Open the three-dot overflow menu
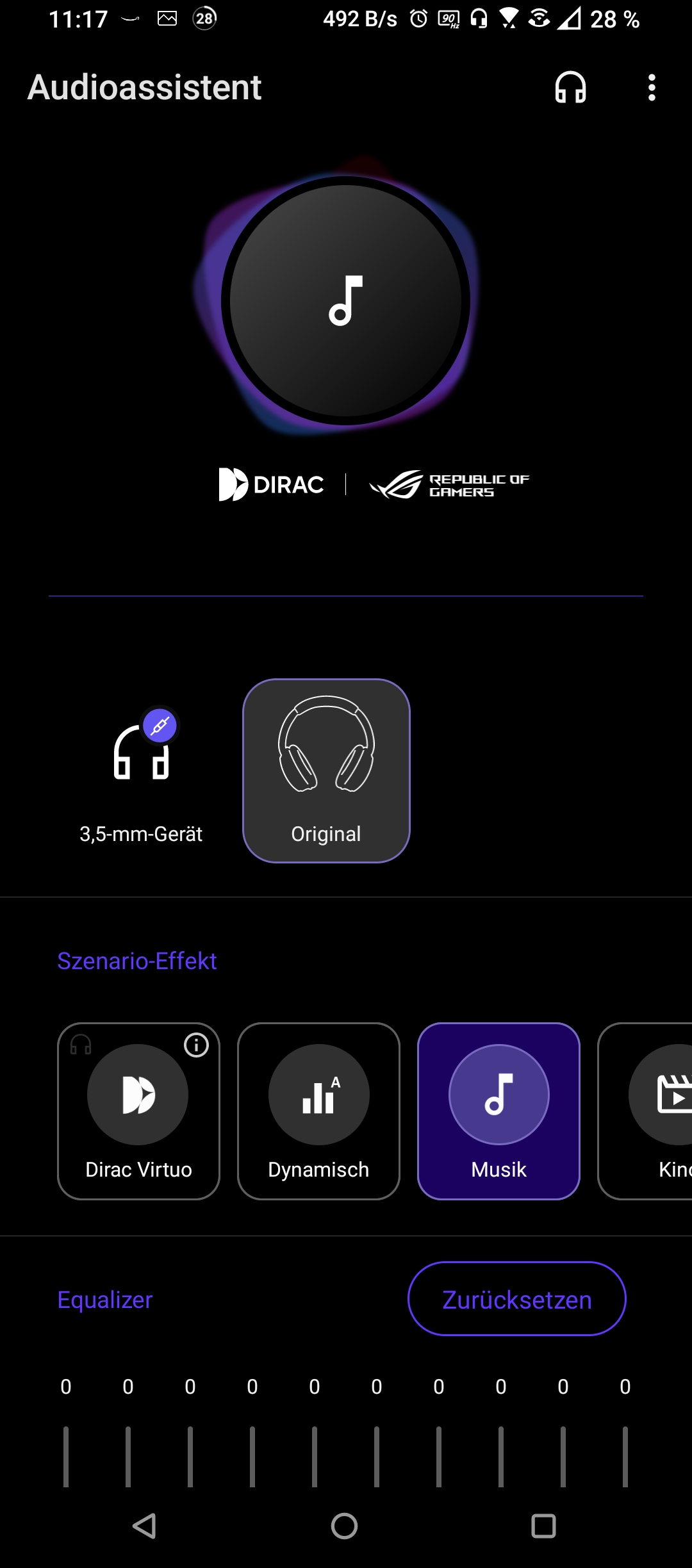This screenshot has width=692, height=1568. (652, 87)
